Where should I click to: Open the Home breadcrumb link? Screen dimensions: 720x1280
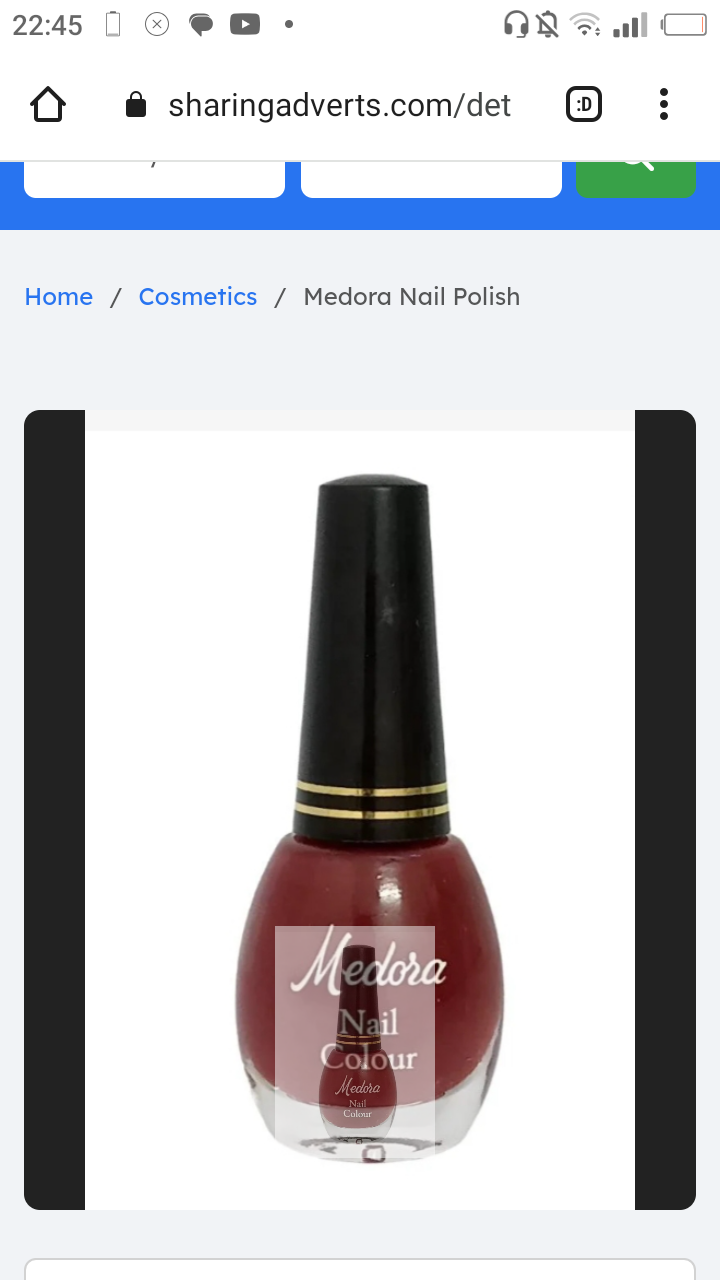click(59, 297)
